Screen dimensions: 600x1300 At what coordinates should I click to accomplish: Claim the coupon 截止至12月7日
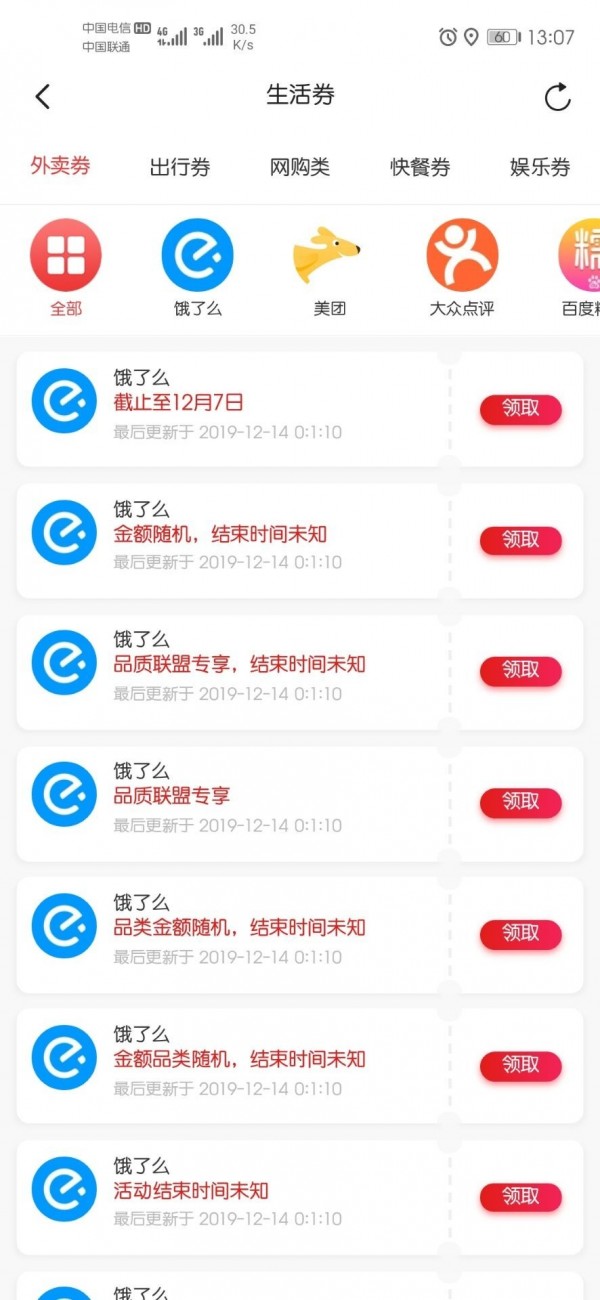521,410
